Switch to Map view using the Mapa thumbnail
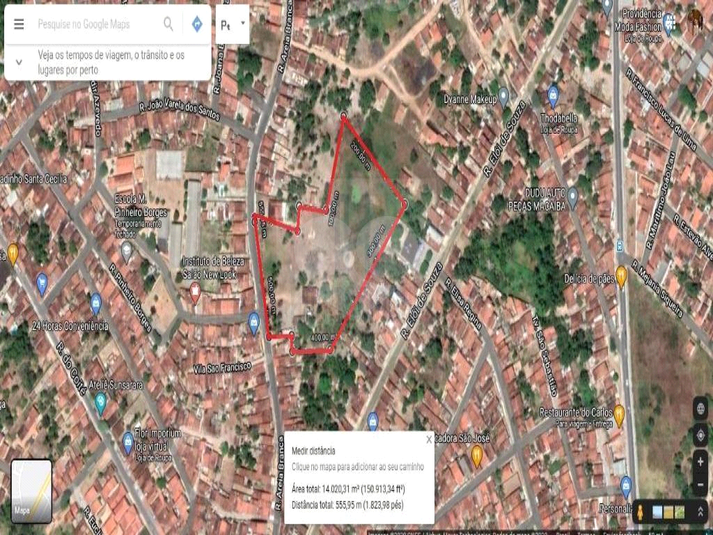 [x=31, y=491]
